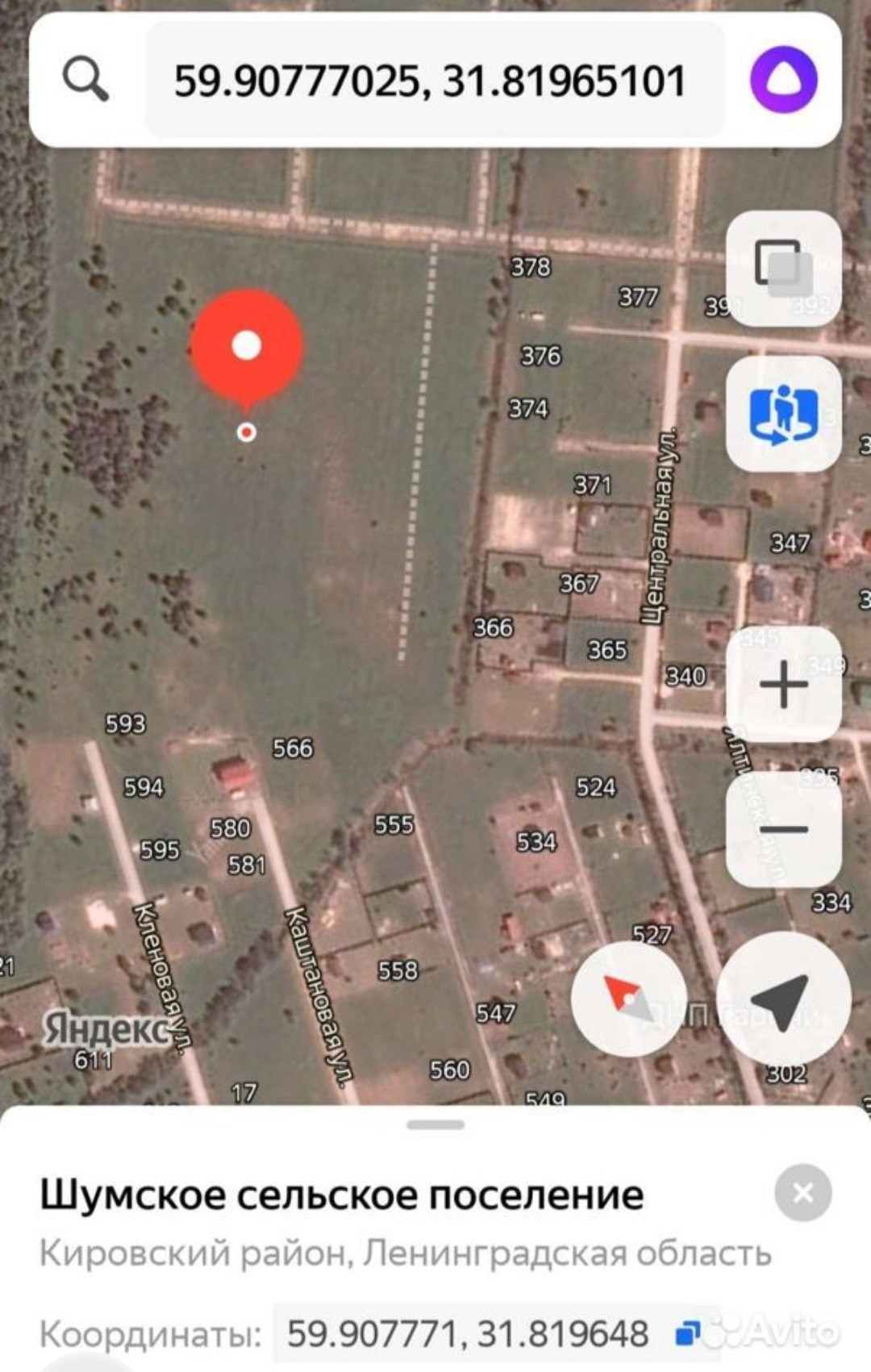Zoom in on the map

click(783, 685)
